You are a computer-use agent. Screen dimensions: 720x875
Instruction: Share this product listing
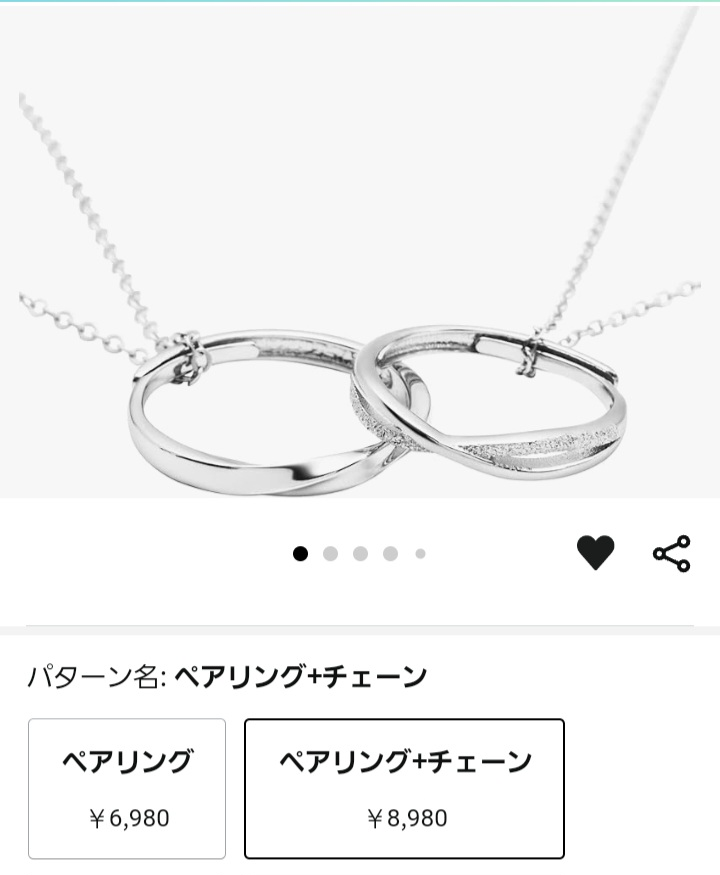coord(671,553)
